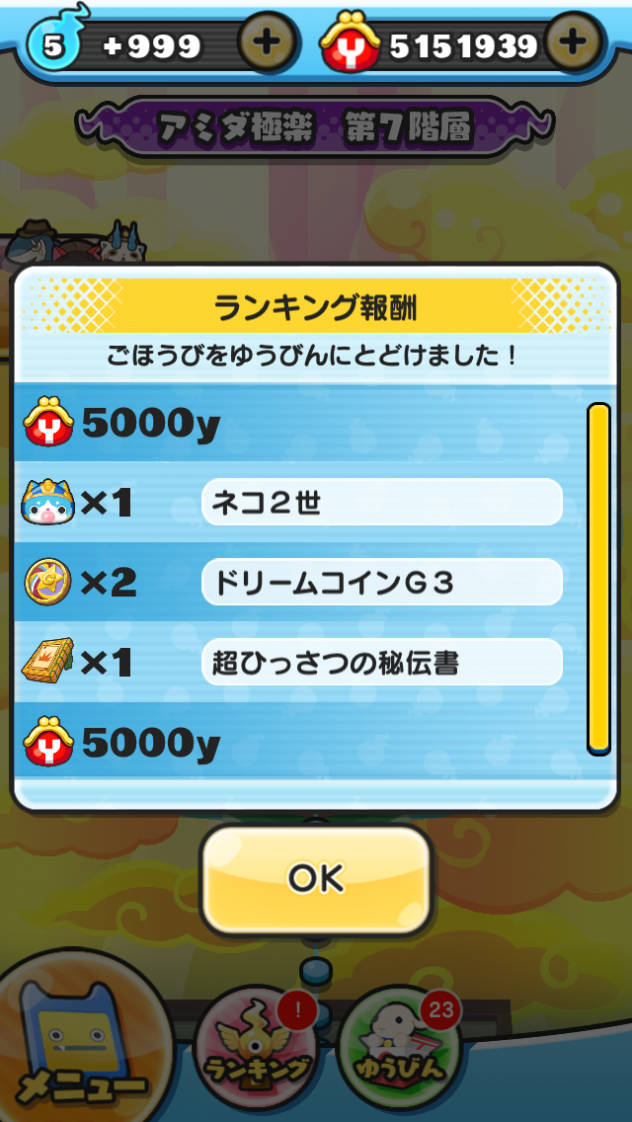Confirm the ranking reward with OK
Viewport: 632px width, 1122px height.
coord(316,878)
